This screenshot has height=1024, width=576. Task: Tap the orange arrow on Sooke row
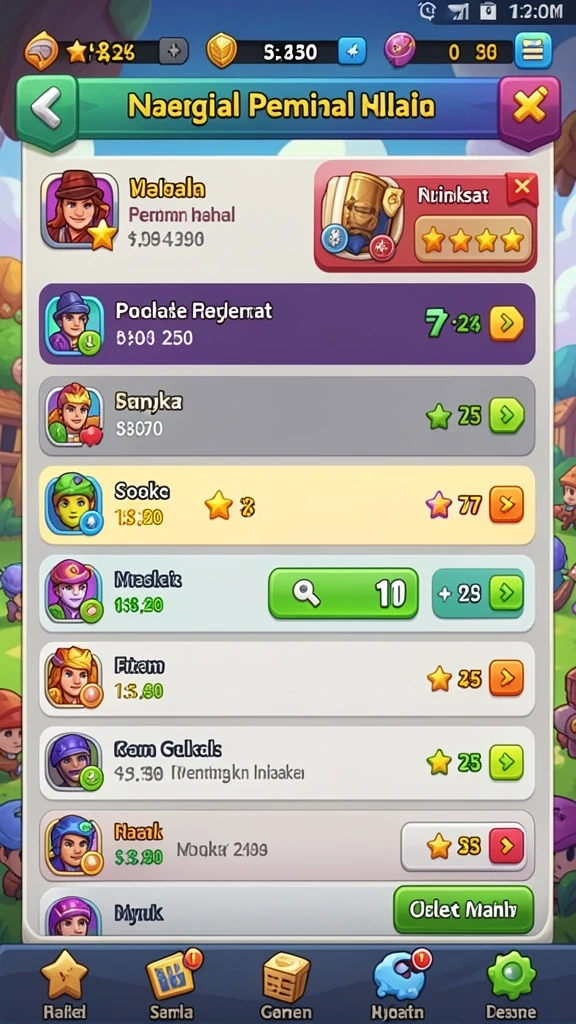(506, 505)
